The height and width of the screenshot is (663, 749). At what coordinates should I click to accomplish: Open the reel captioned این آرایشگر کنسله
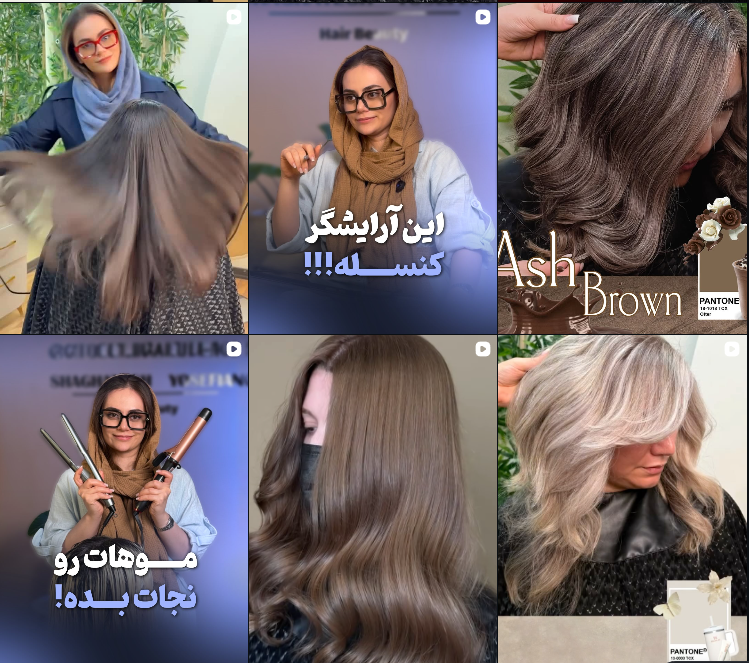click(x=372, y=168)
